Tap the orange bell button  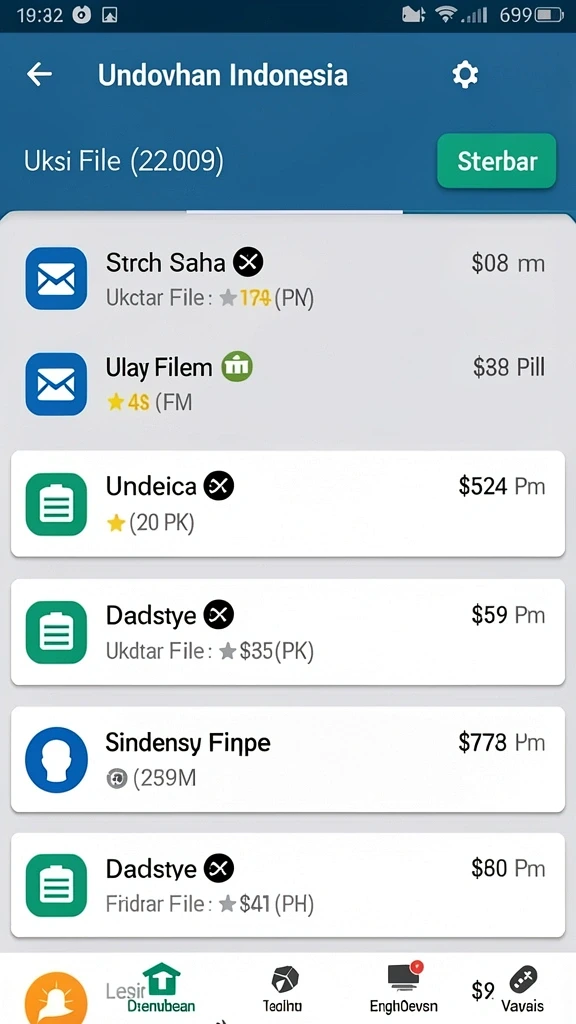pyautogui.click(x=56, y=999)
